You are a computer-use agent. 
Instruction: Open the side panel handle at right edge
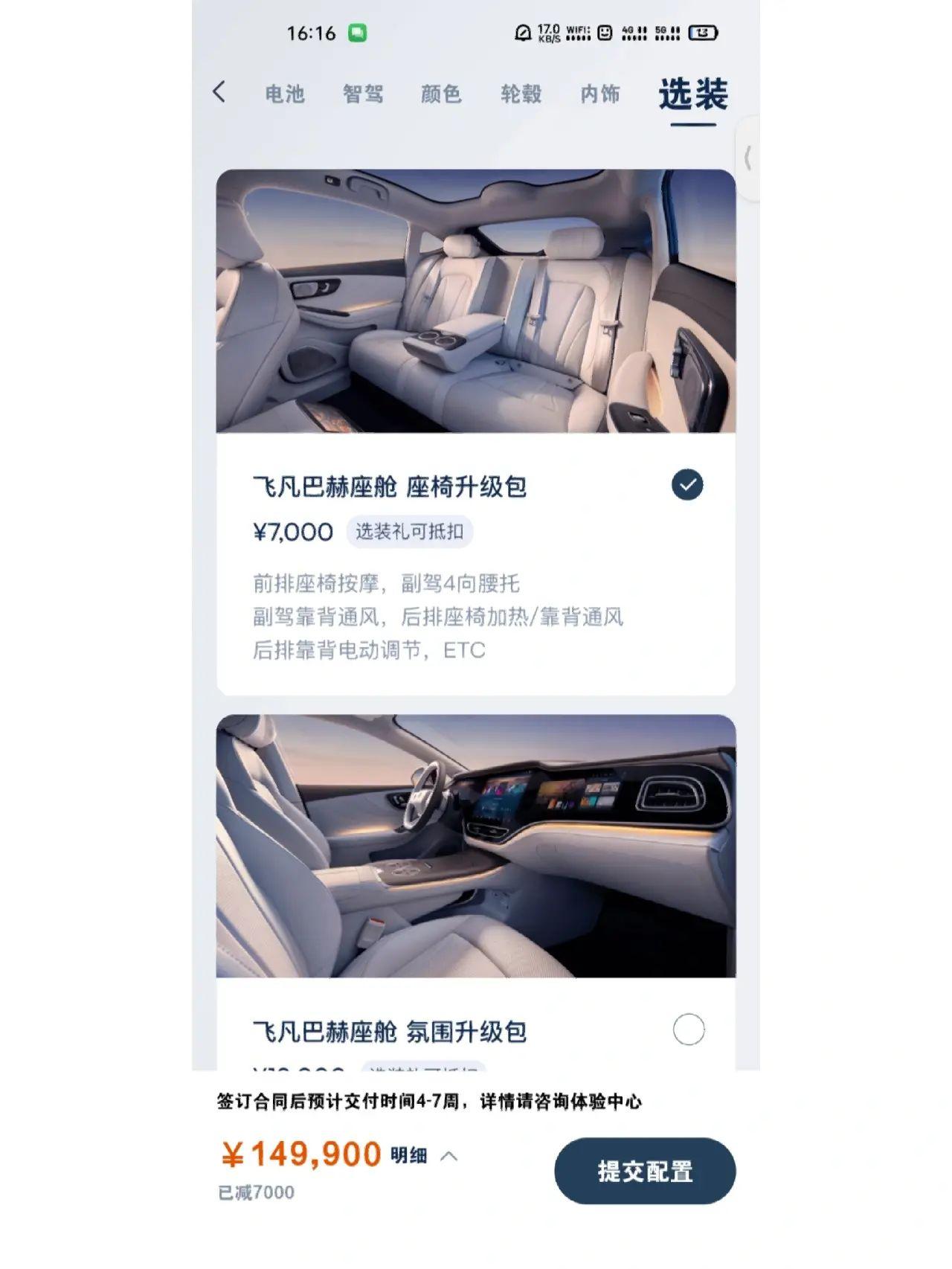[747, 158]
